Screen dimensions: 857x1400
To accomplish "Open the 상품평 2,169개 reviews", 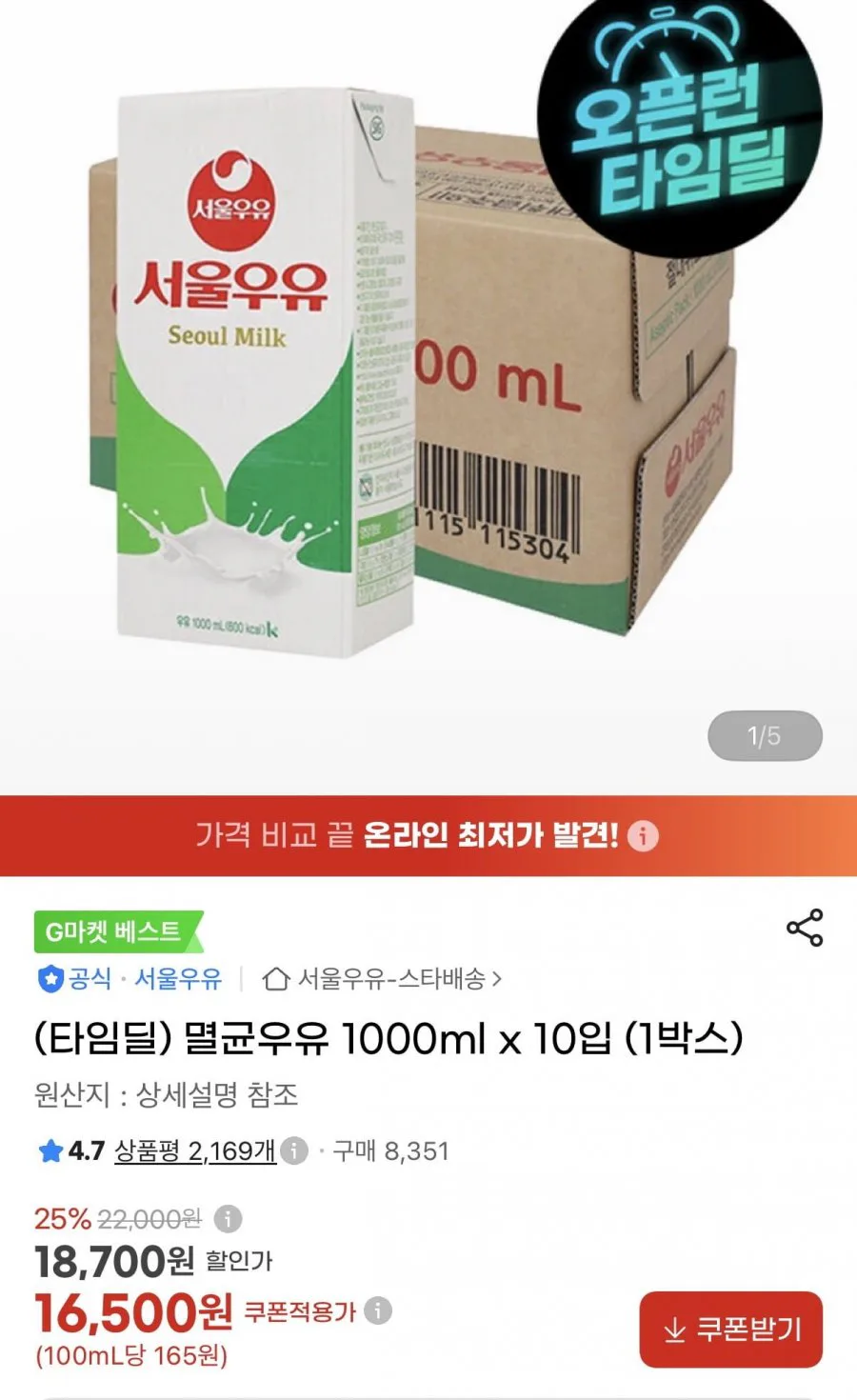I will (x=195, y=1150).
